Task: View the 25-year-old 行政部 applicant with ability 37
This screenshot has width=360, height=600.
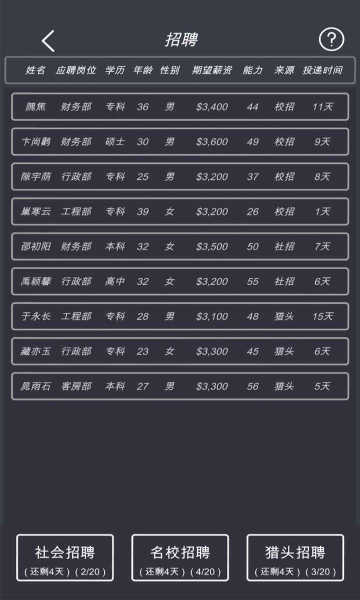Action: pyautogui.click(x=180, y=176)
